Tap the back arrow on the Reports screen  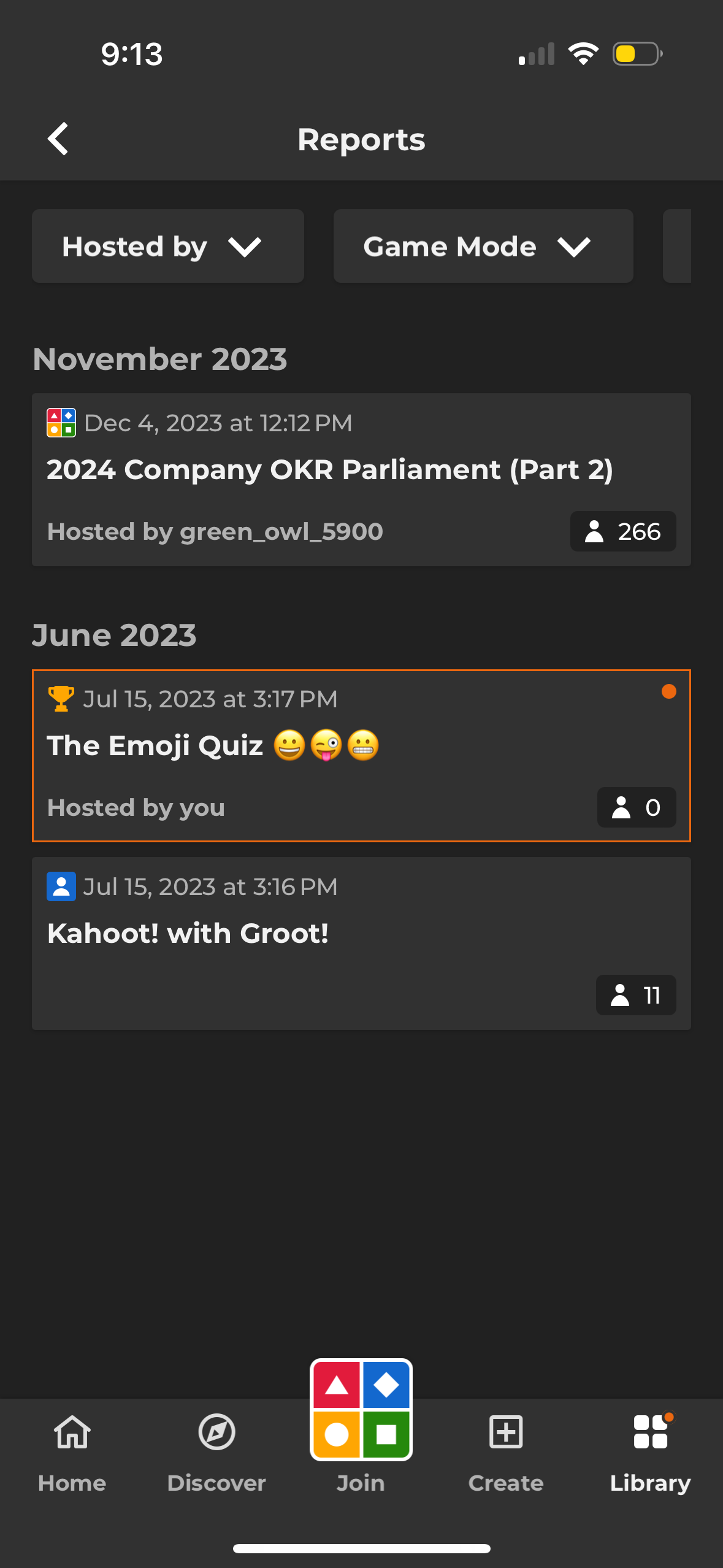pos(58,139)
